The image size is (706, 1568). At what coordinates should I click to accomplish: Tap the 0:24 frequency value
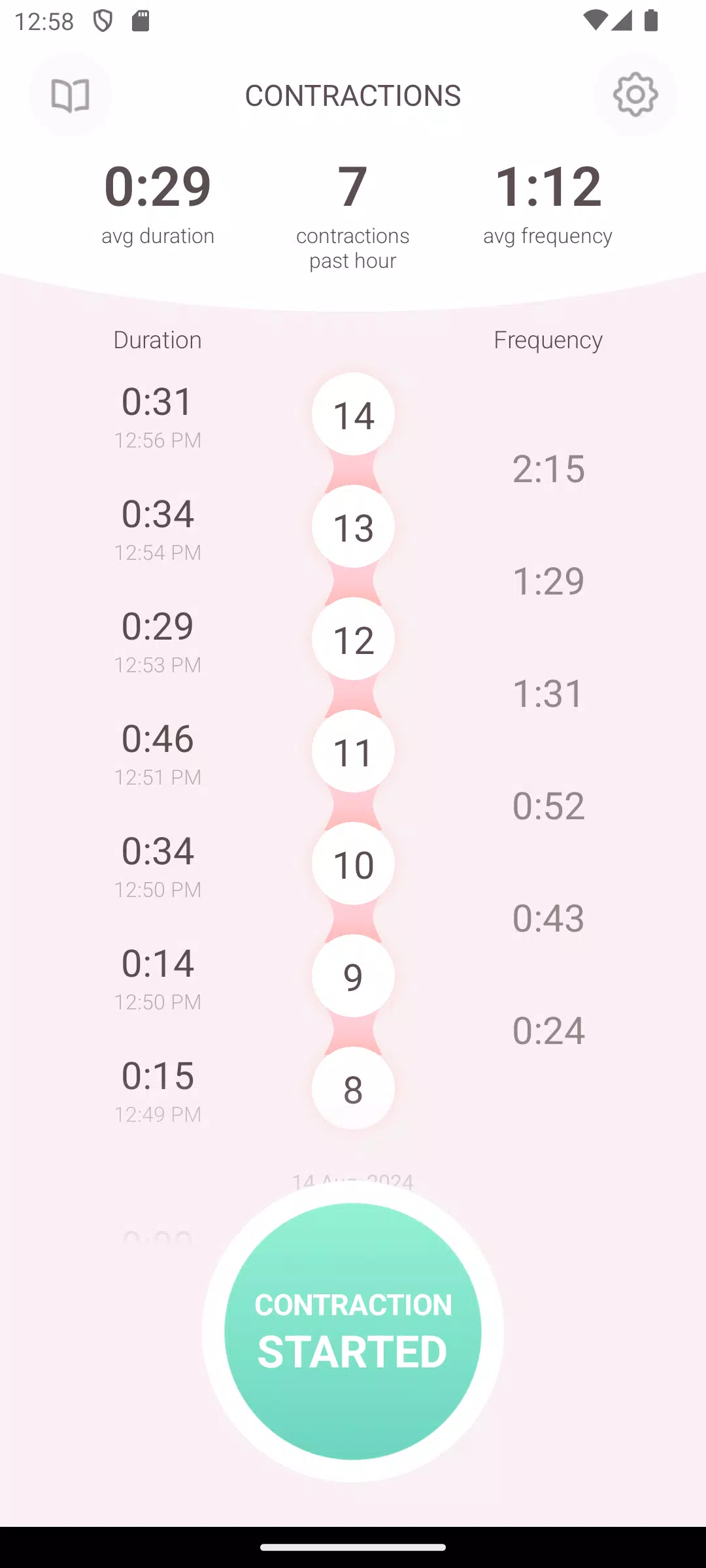(x=548, y=1032)
